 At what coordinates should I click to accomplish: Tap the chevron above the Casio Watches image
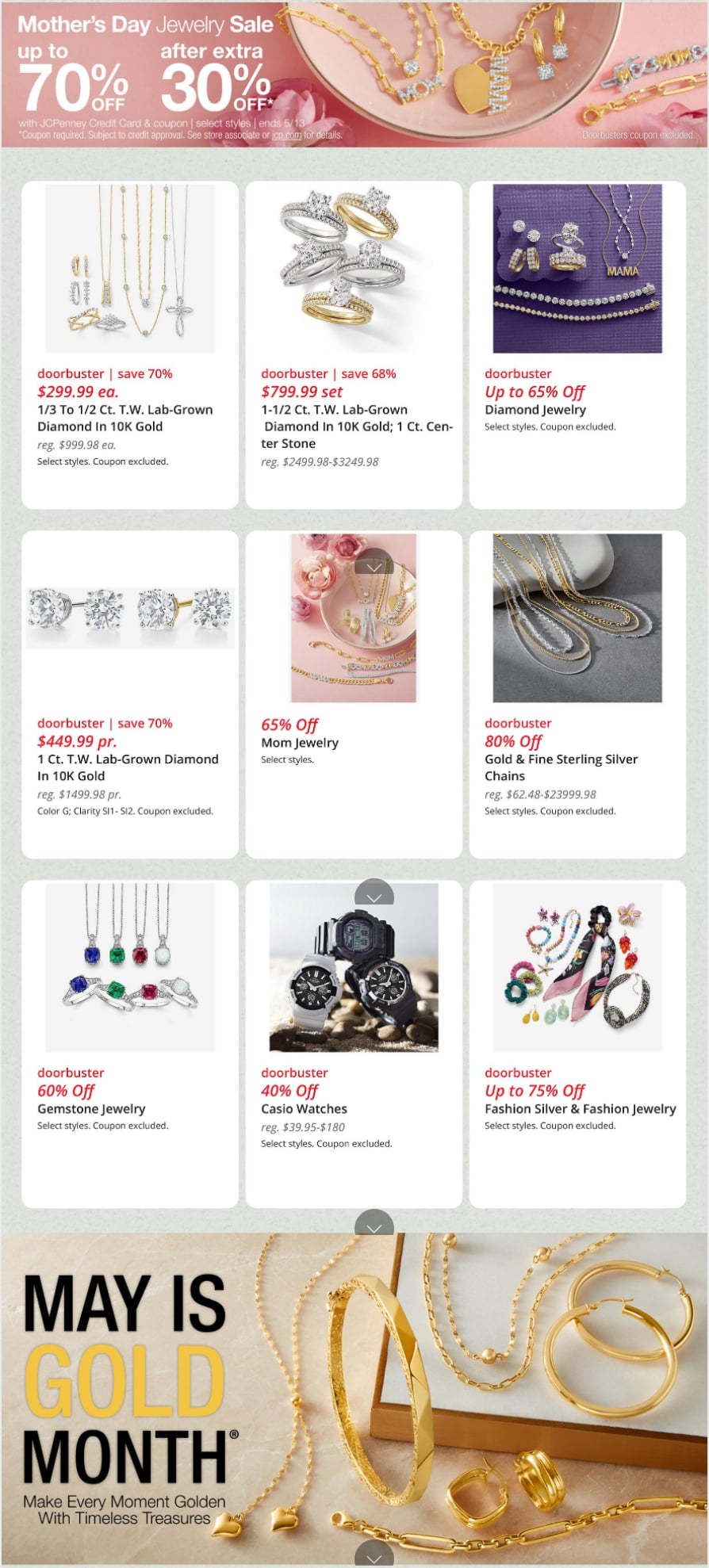pos(374,895)
